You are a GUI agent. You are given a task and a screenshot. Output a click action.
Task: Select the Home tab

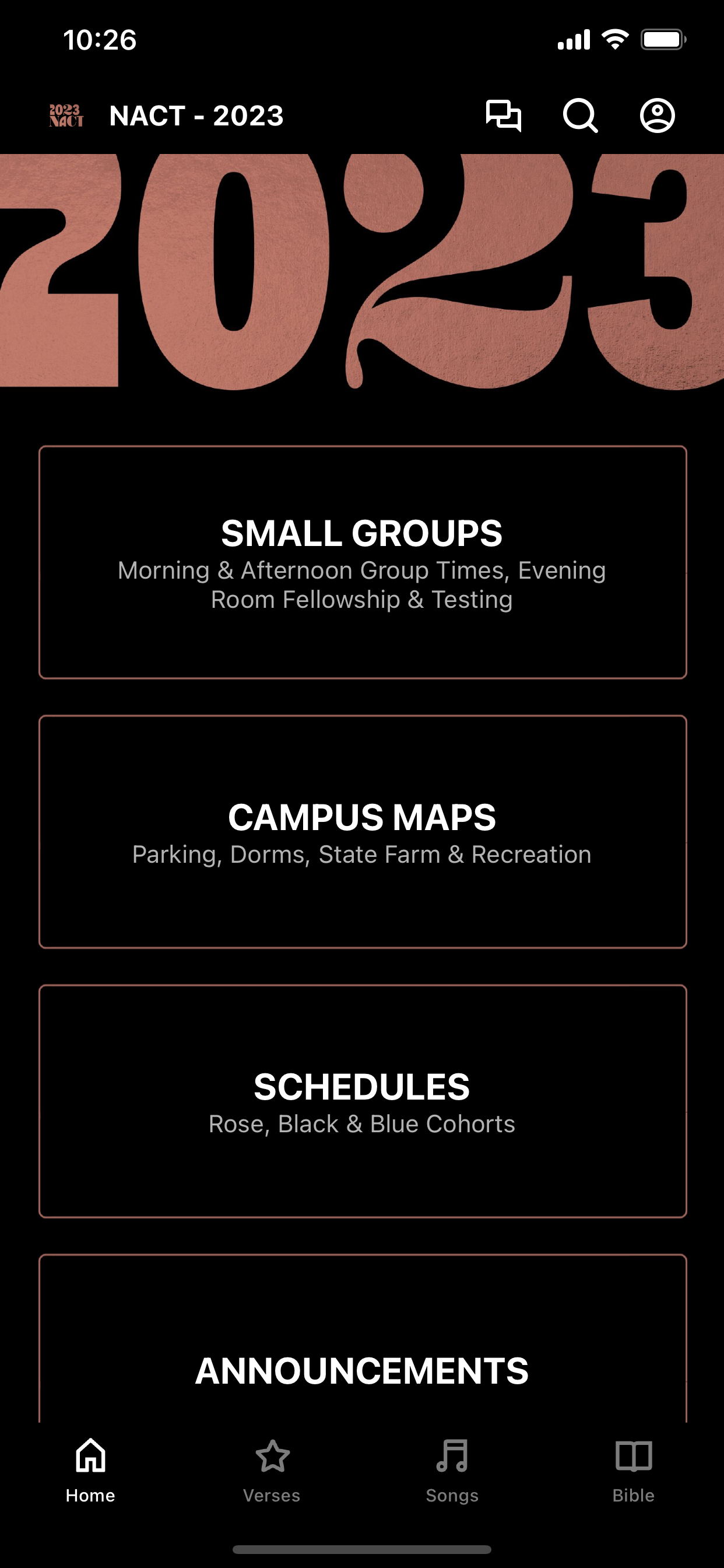coord(91,1471)
